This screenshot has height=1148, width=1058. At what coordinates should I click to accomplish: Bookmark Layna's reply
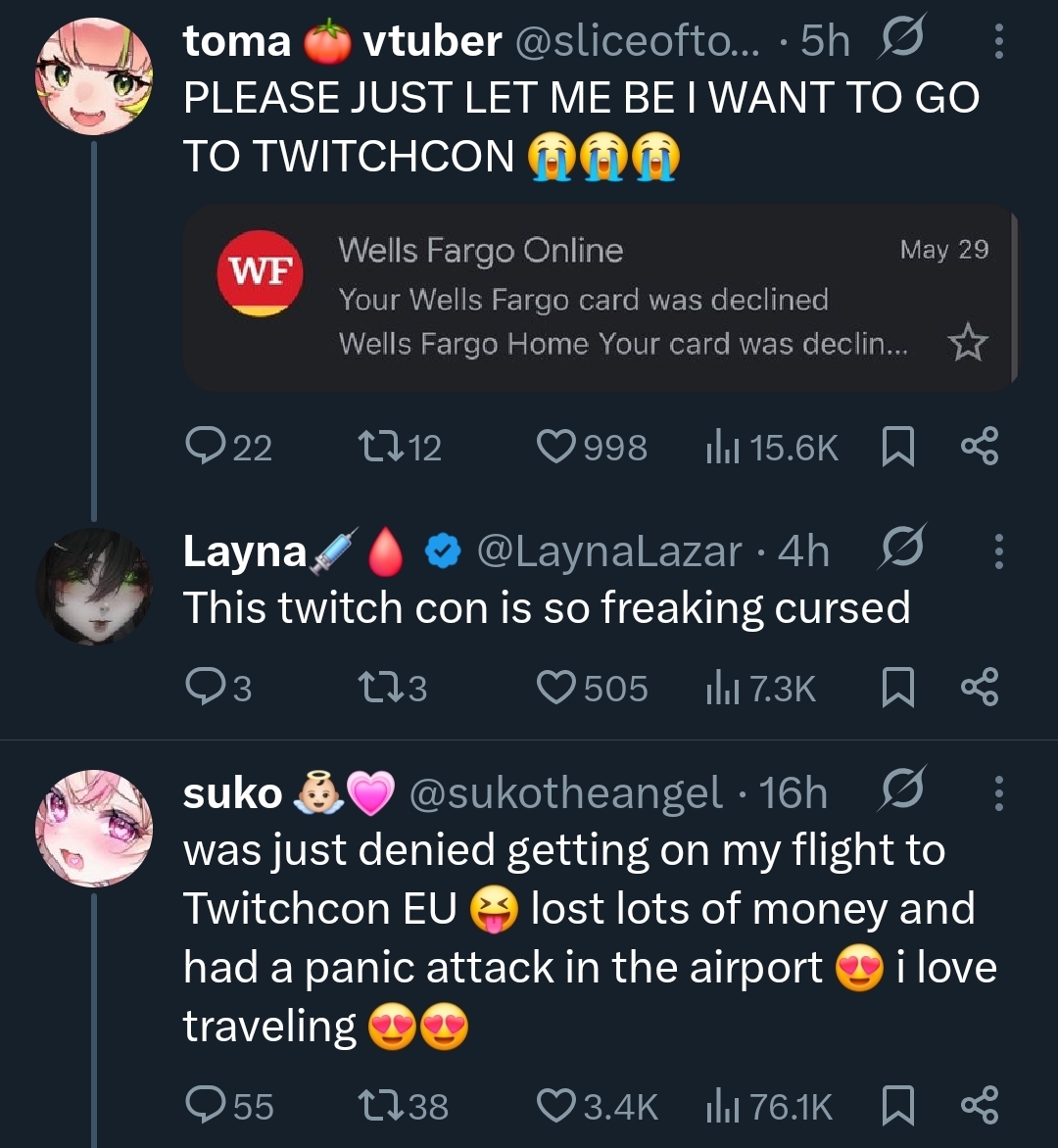tap(898, 689)
